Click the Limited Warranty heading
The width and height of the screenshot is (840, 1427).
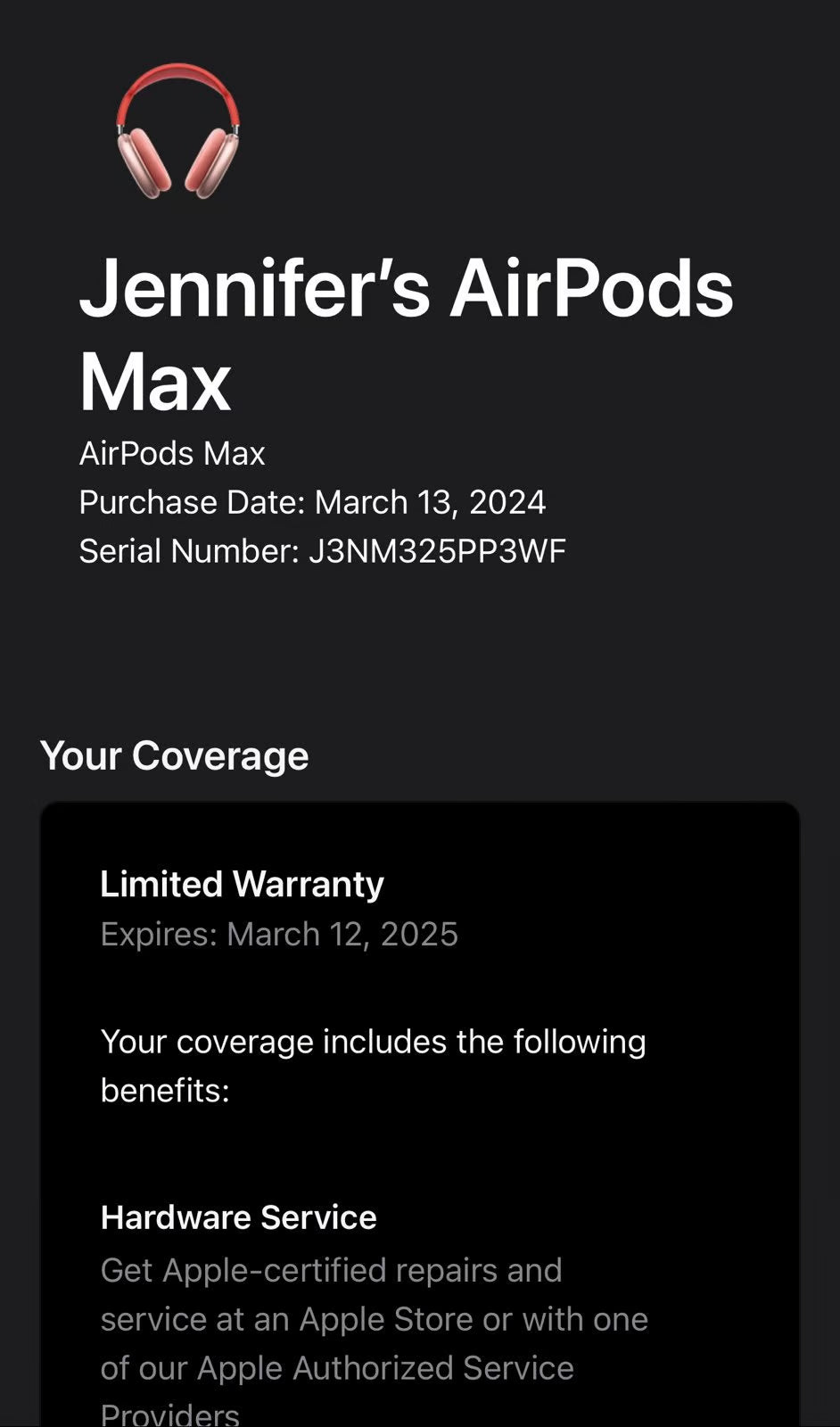click(x=242, y=883)
